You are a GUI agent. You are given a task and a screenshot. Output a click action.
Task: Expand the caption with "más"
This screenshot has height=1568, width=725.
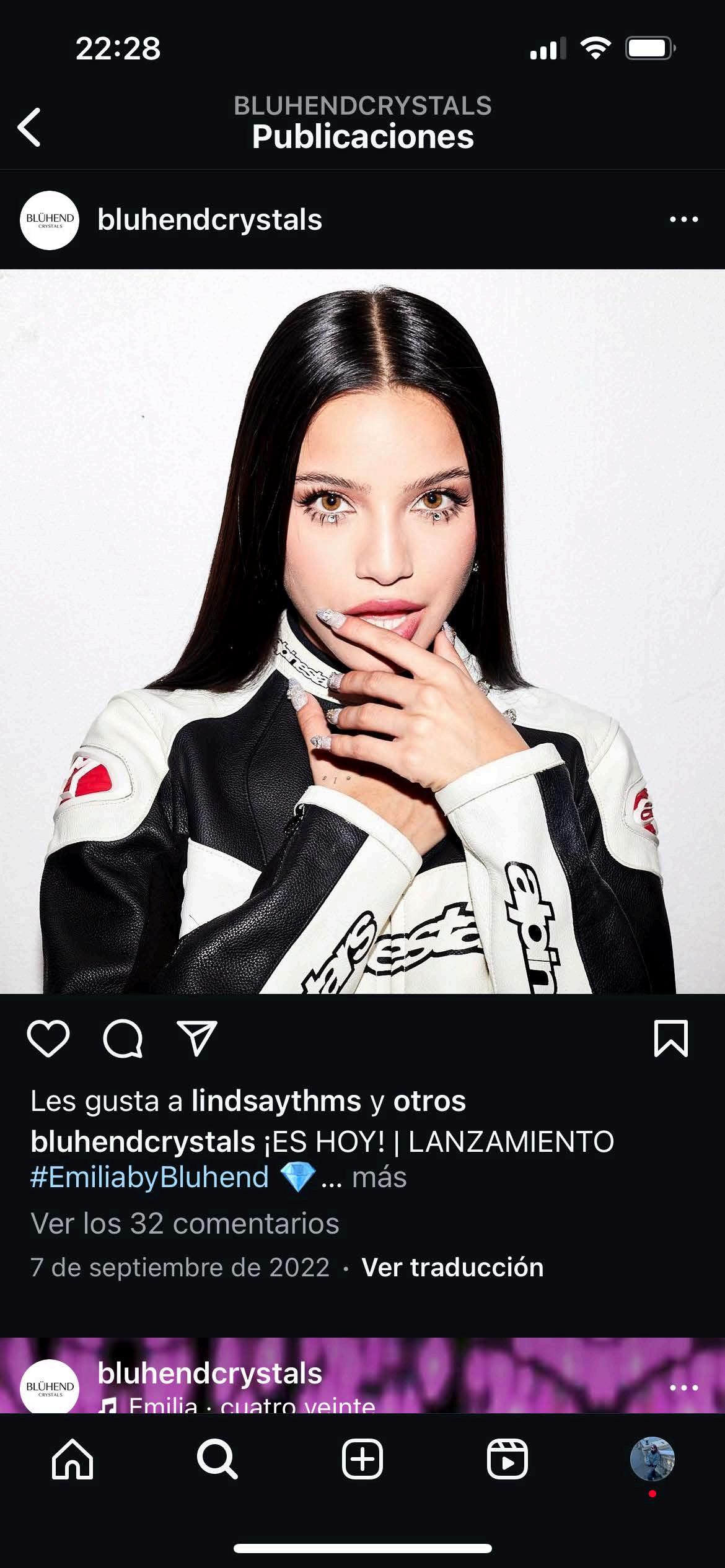(379, 1177)
